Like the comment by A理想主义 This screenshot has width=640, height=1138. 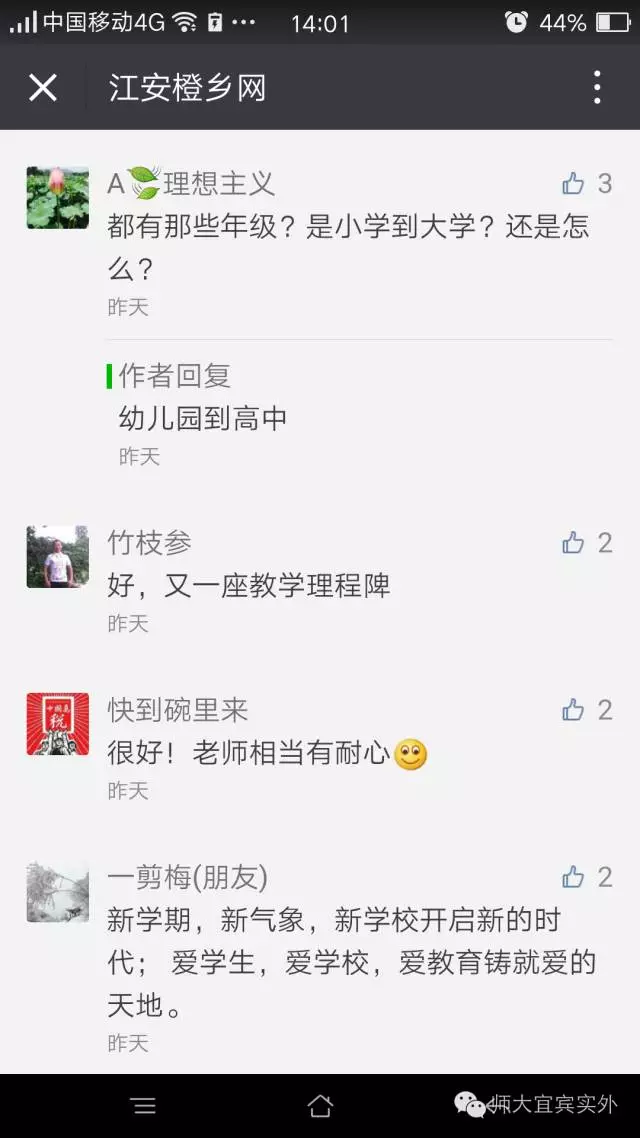click(x=573, y=183)
